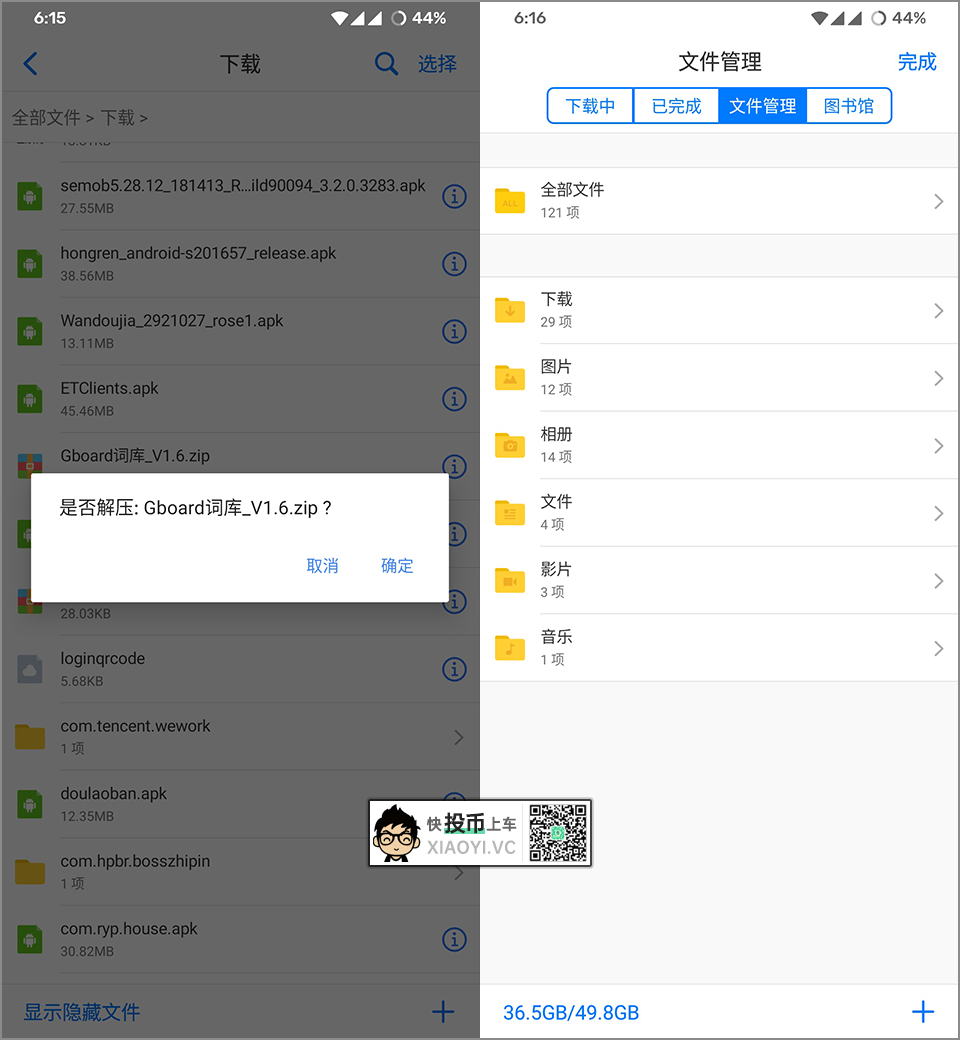The image size is (960, 1040).
Task: Open the 音乐 folder
Action: pyautogui.click(x=718, y=648)
